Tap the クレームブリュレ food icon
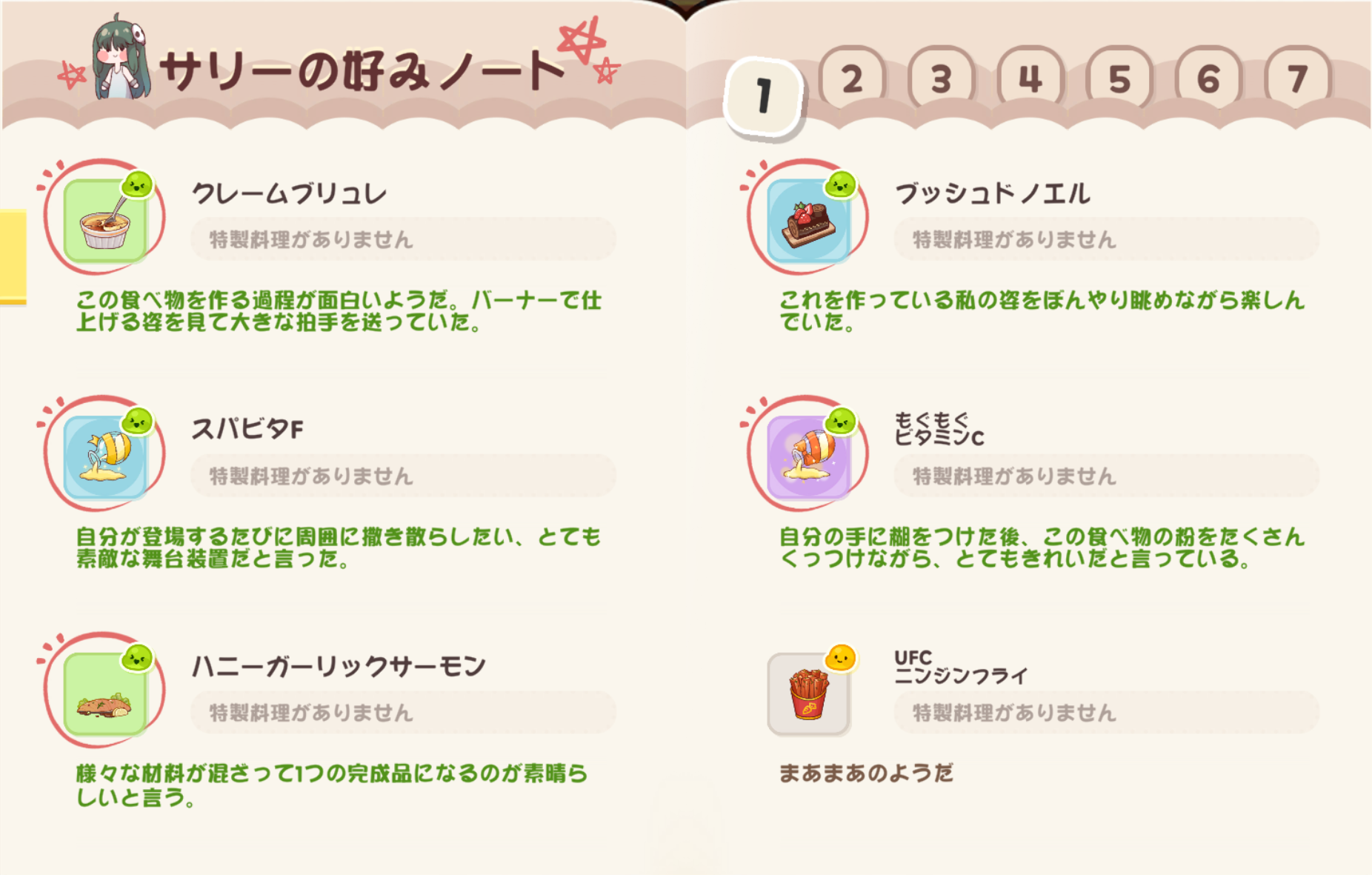Viewport: 1372px width, 875px height. coord(104,220)
